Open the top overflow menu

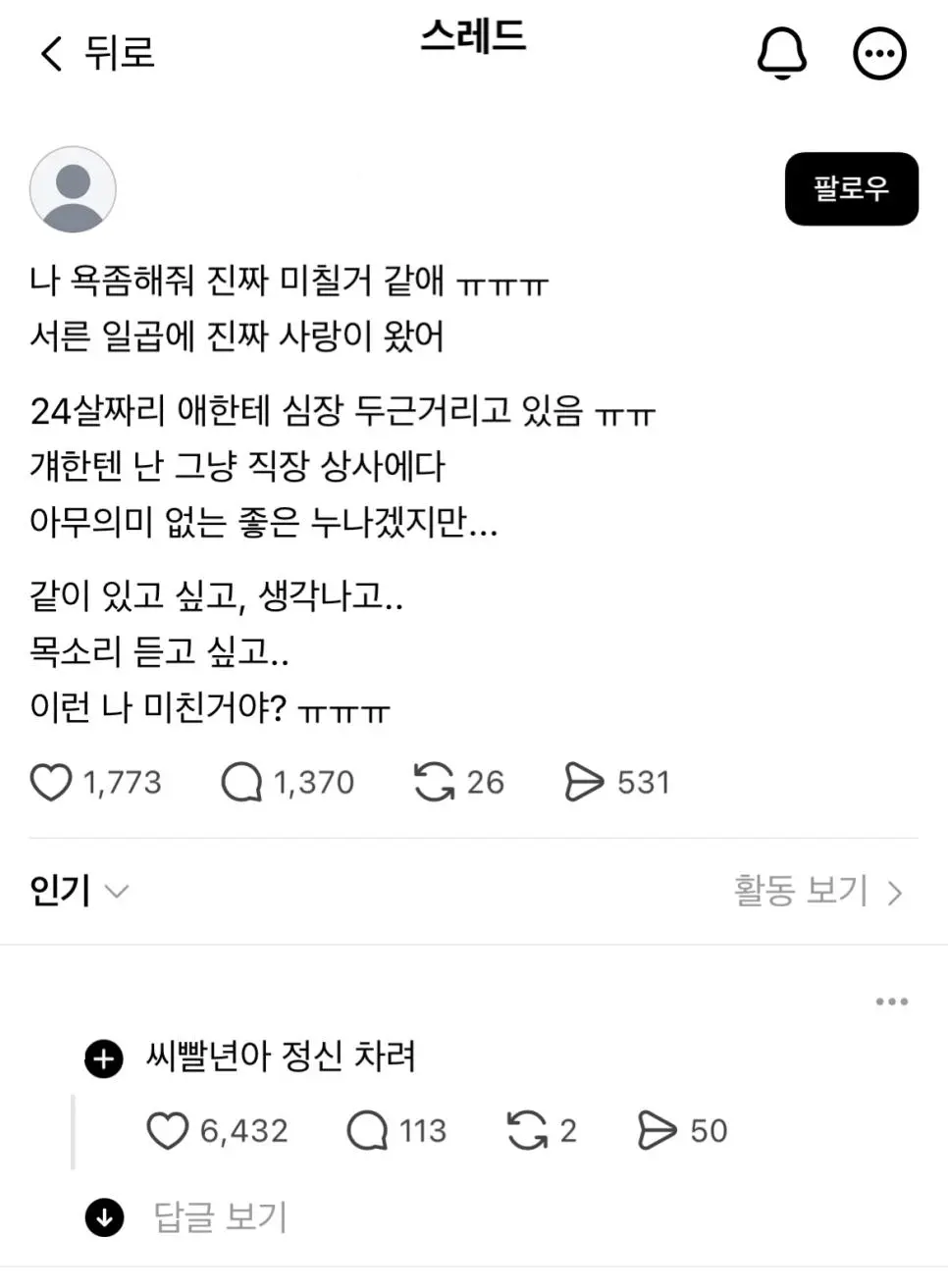pyautogui.click(x=878, y=53)
